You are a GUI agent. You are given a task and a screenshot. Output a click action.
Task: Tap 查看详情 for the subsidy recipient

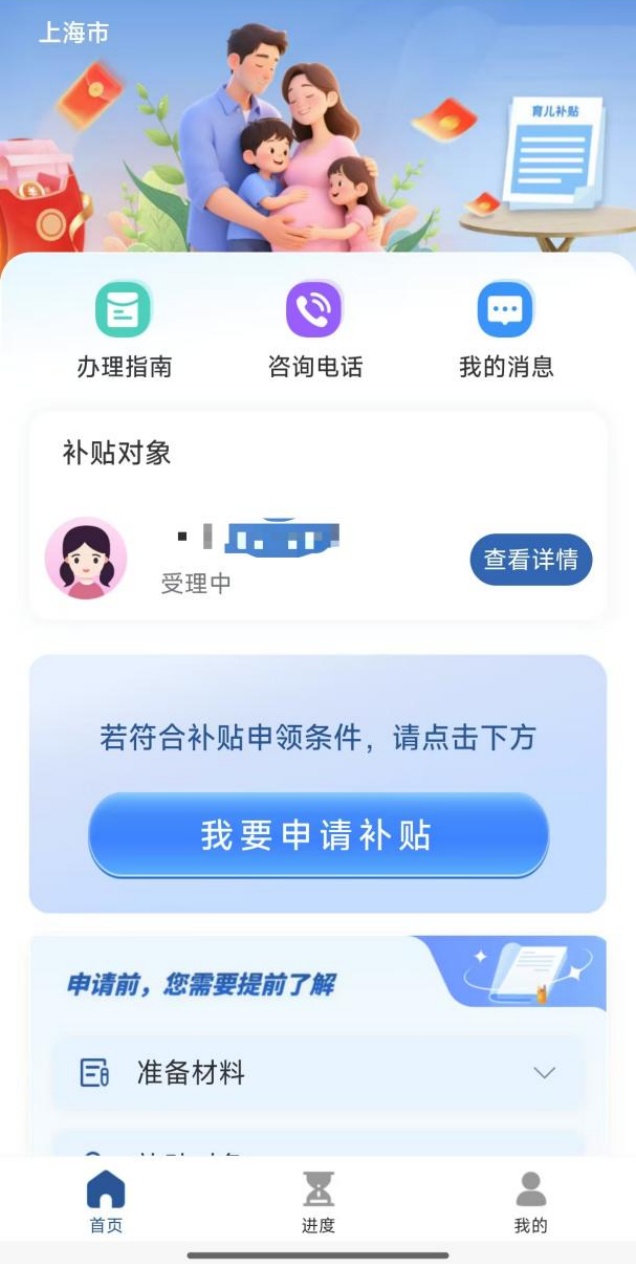[531, 560]
